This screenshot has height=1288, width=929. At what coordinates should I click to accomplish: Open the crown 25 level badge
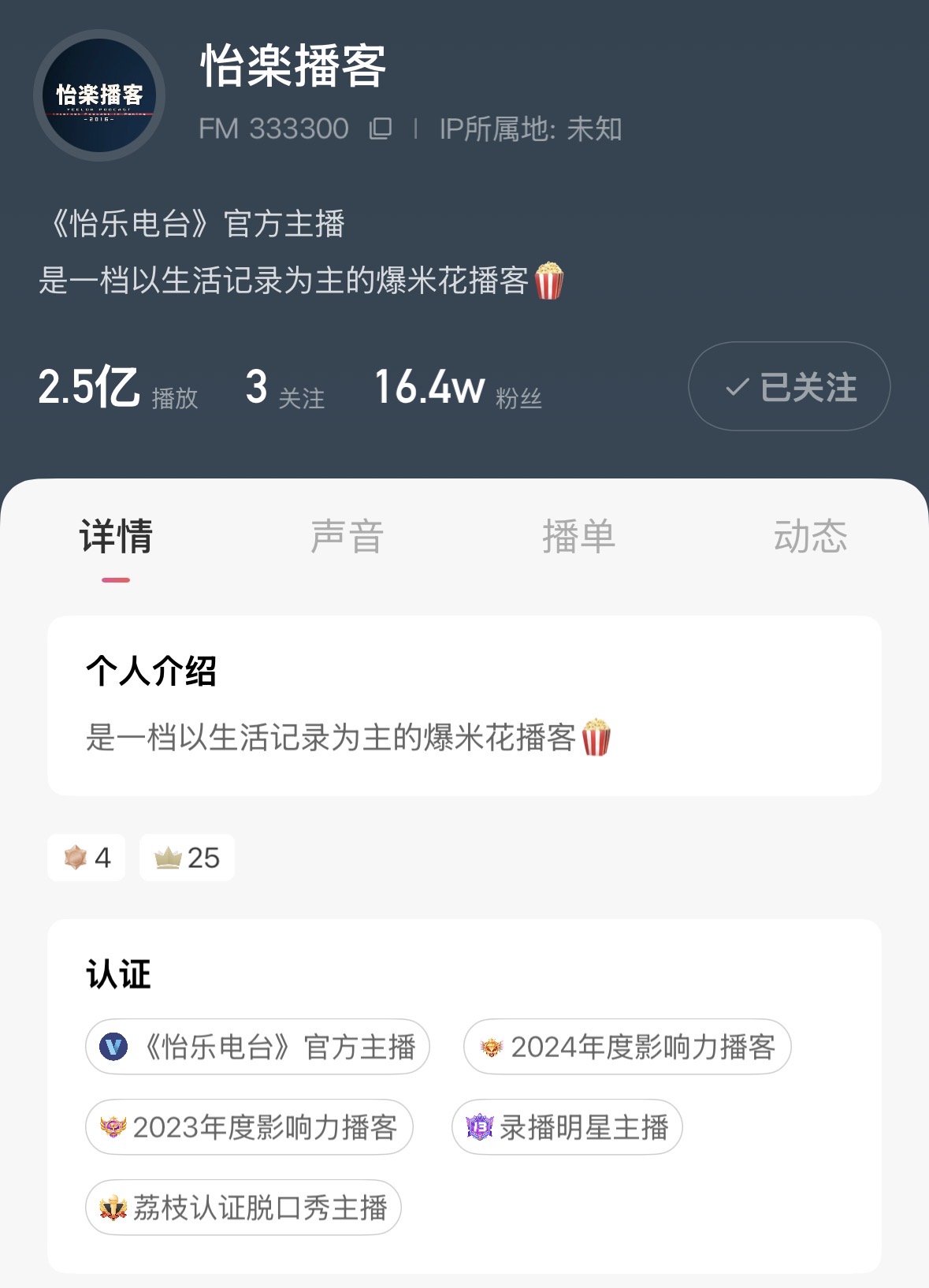pyautogui.click(x=187, y=858)
